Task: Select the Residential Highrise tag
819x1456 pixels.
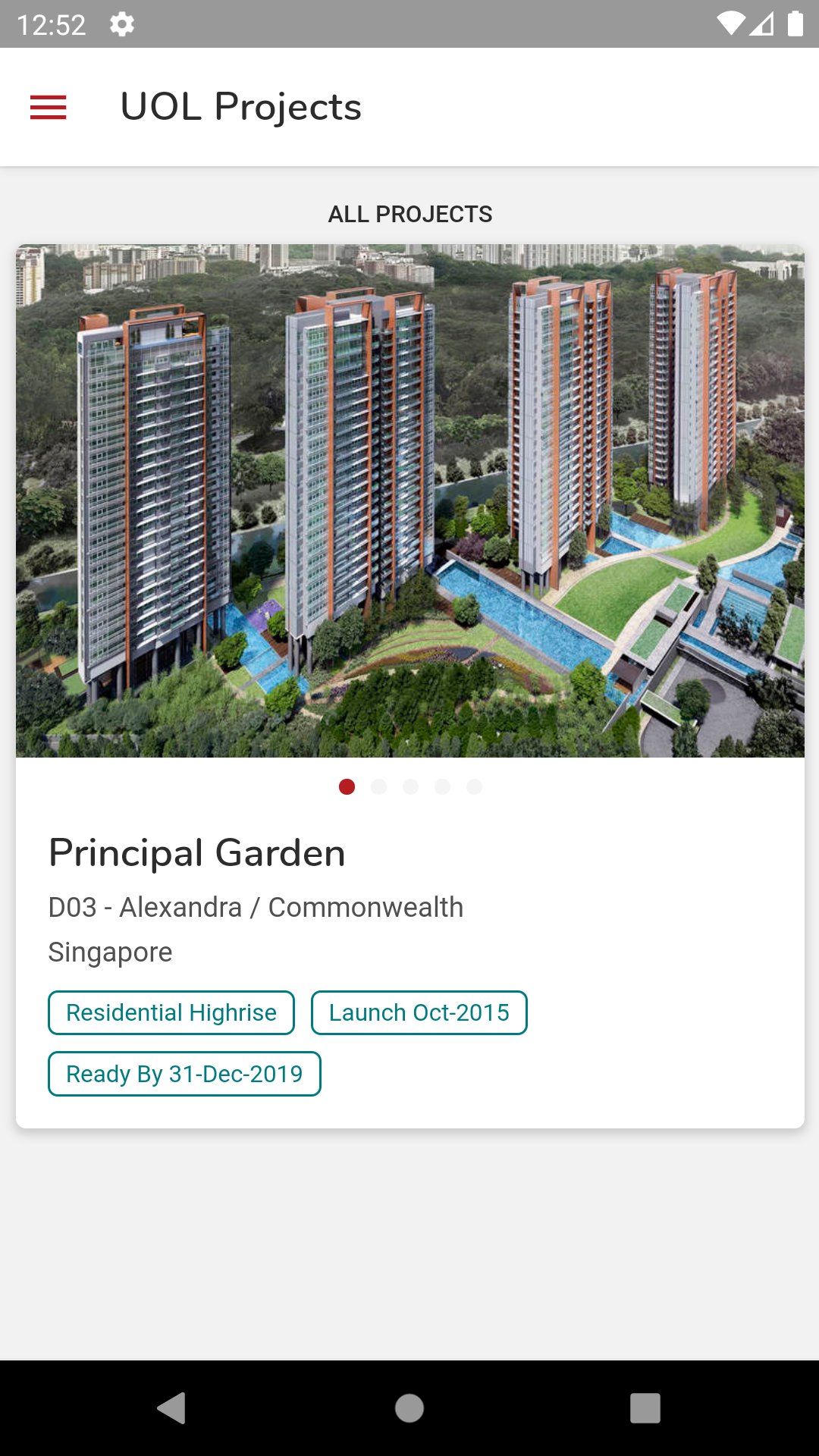Action: pyautogui.click(x=171, y=1012)
